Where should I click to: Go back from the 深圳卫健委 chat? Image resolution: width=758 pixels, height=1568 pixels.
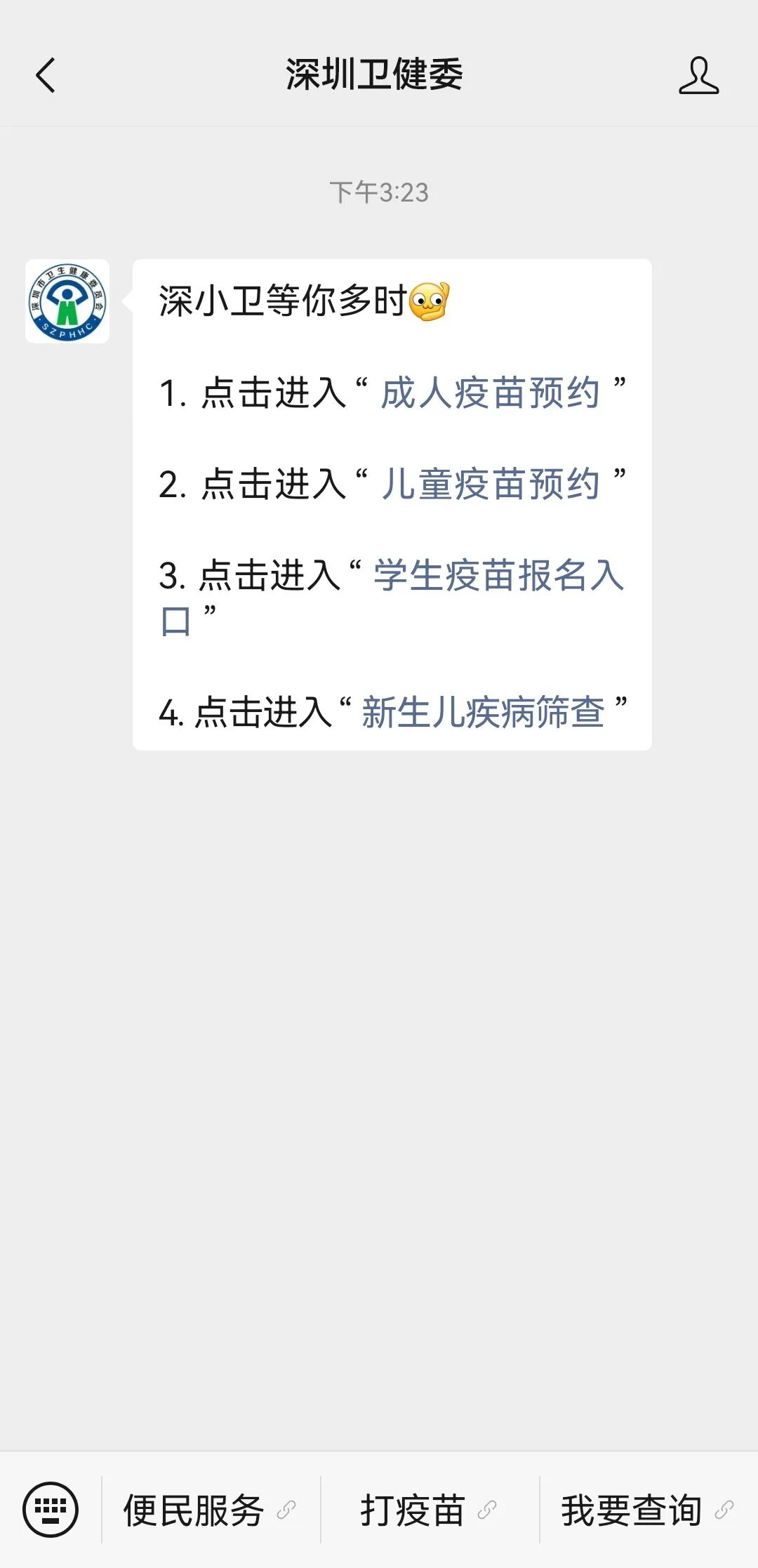(x=46, y=75)
